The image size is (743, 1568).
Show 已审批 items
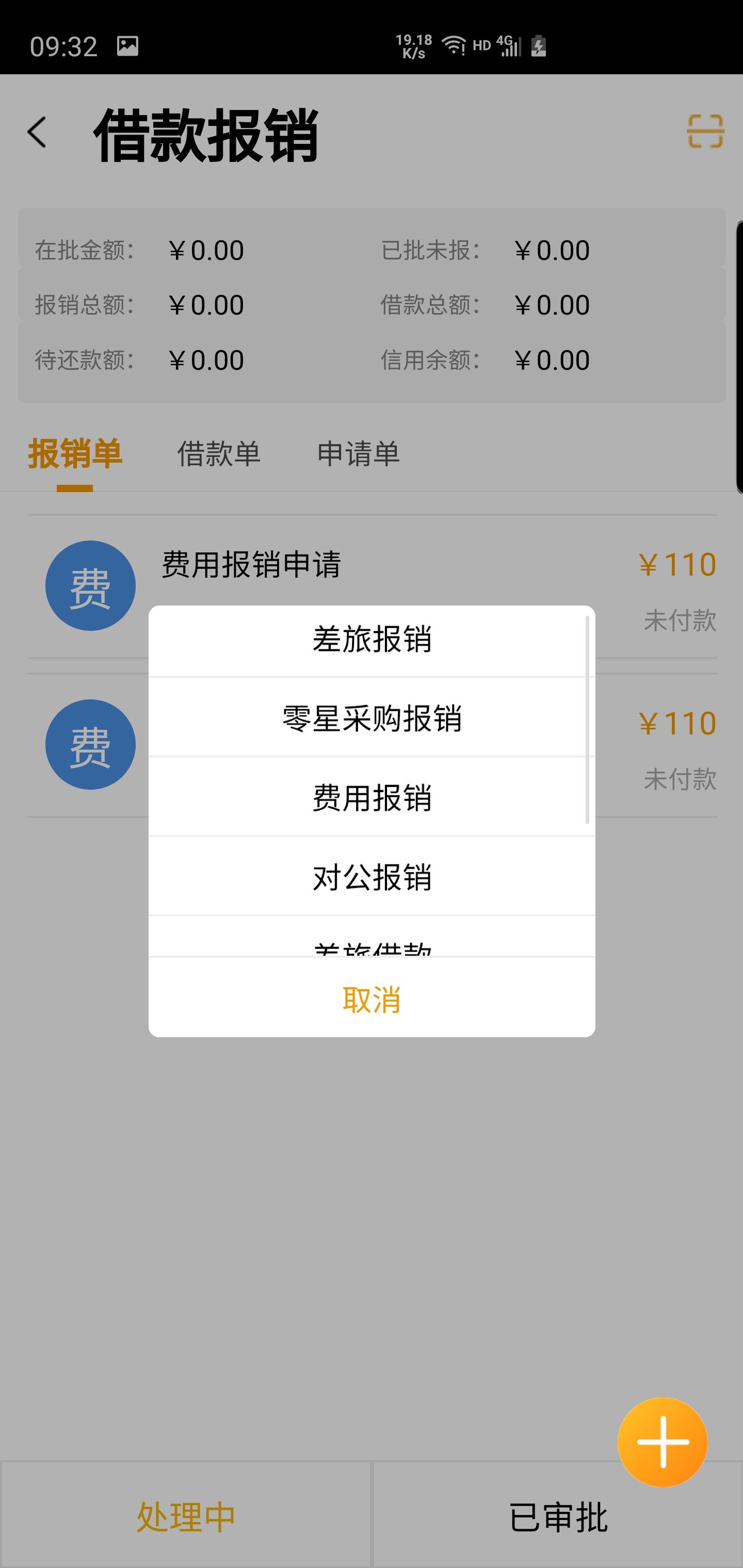point(557,1516)
